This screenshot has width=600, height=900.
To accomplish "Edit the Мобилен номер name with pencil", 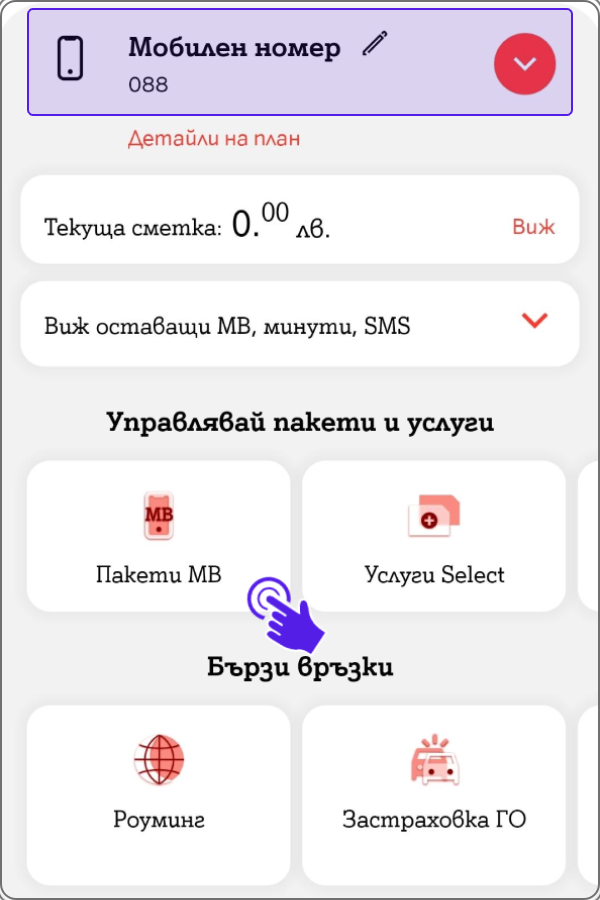I will (375, 43).
